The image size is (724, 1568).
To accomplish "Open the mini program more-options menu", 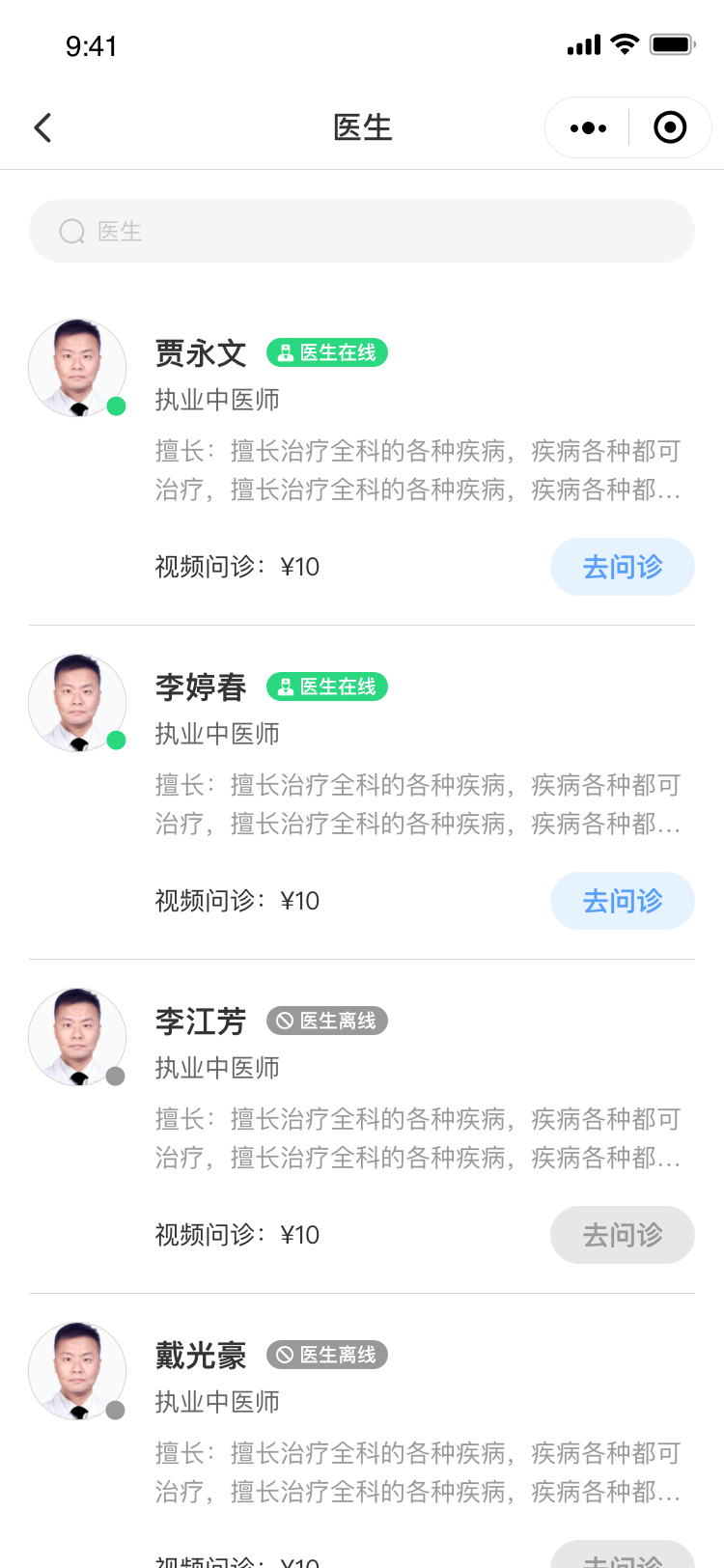I will click(x=588, y=127).
